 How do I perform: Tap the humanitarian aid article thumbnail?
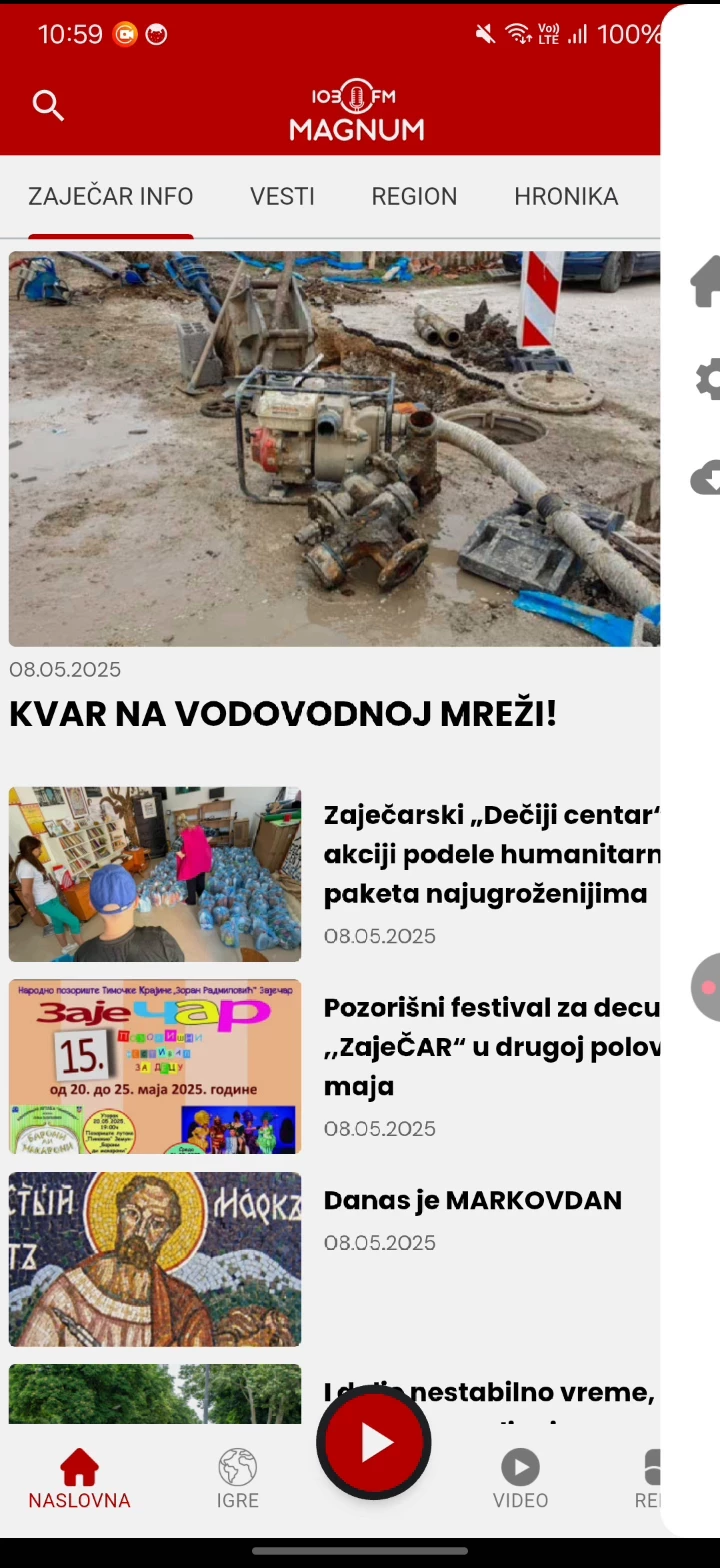(155, 874)
